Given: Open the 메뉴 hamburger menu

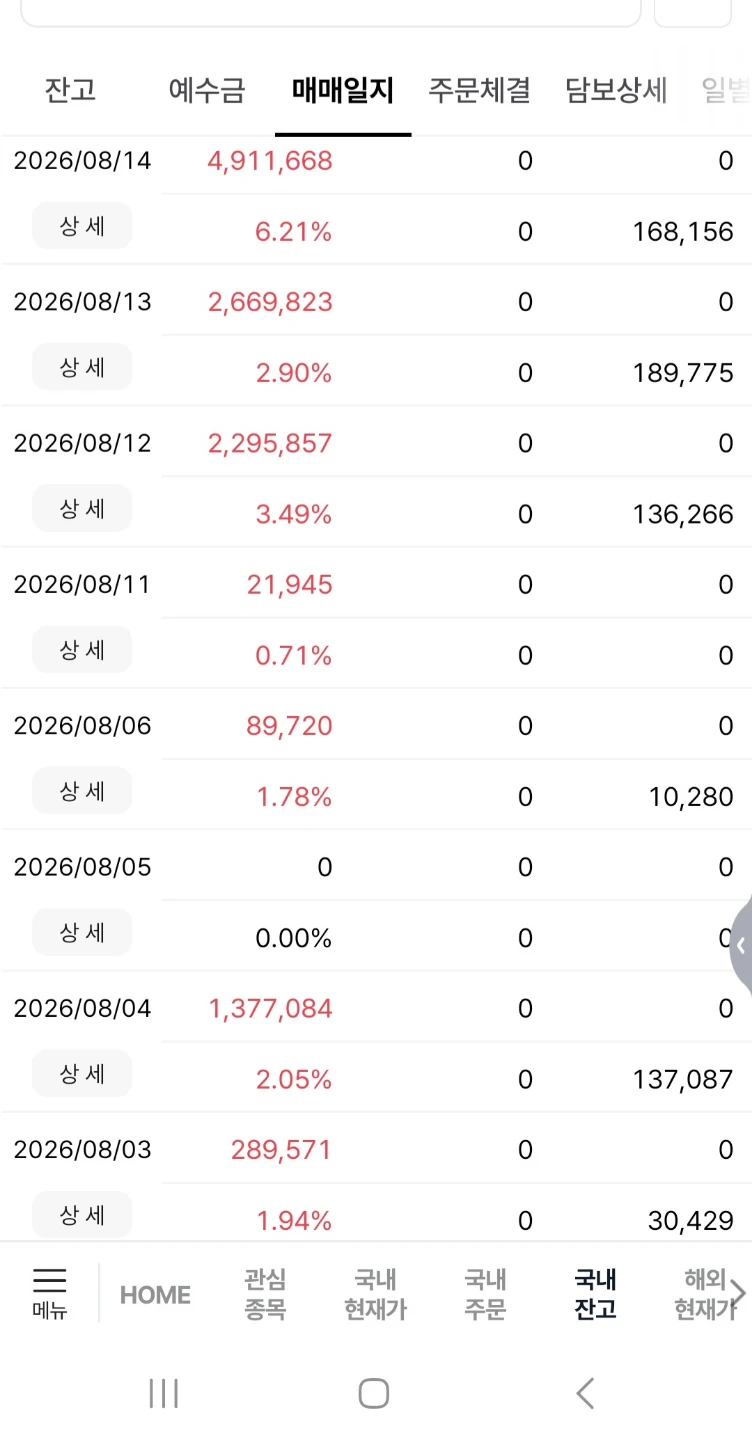Looking at the screenshot, I should click(x=49, y=1294).
